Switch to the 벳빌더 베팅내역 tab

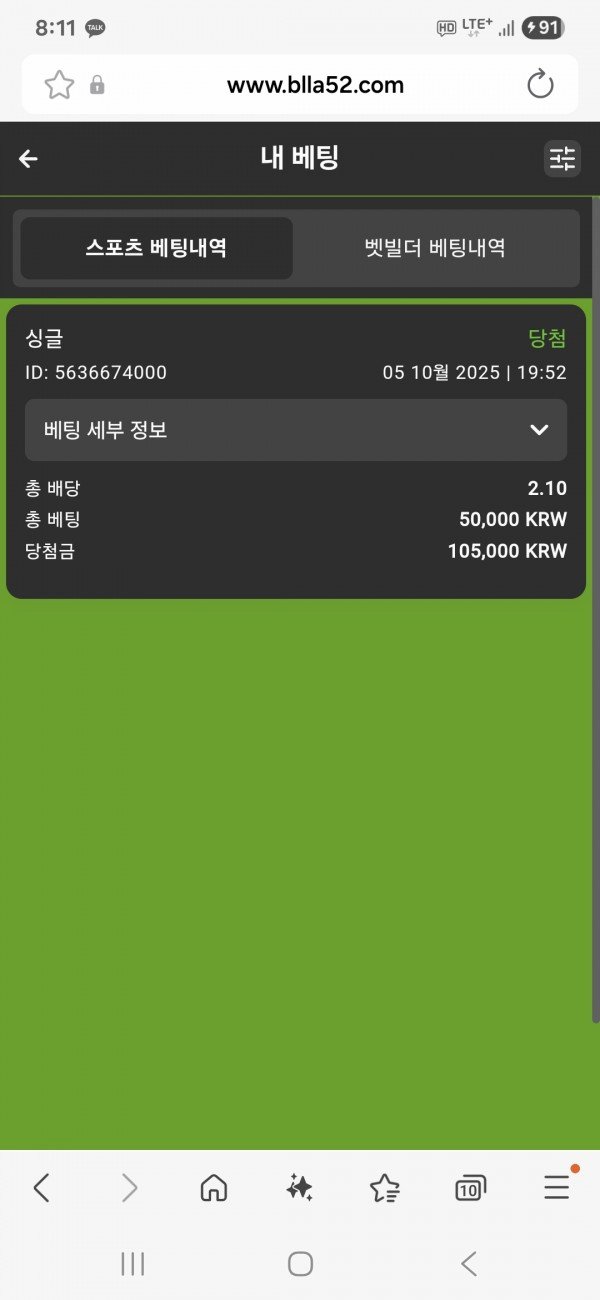[434, 248]
